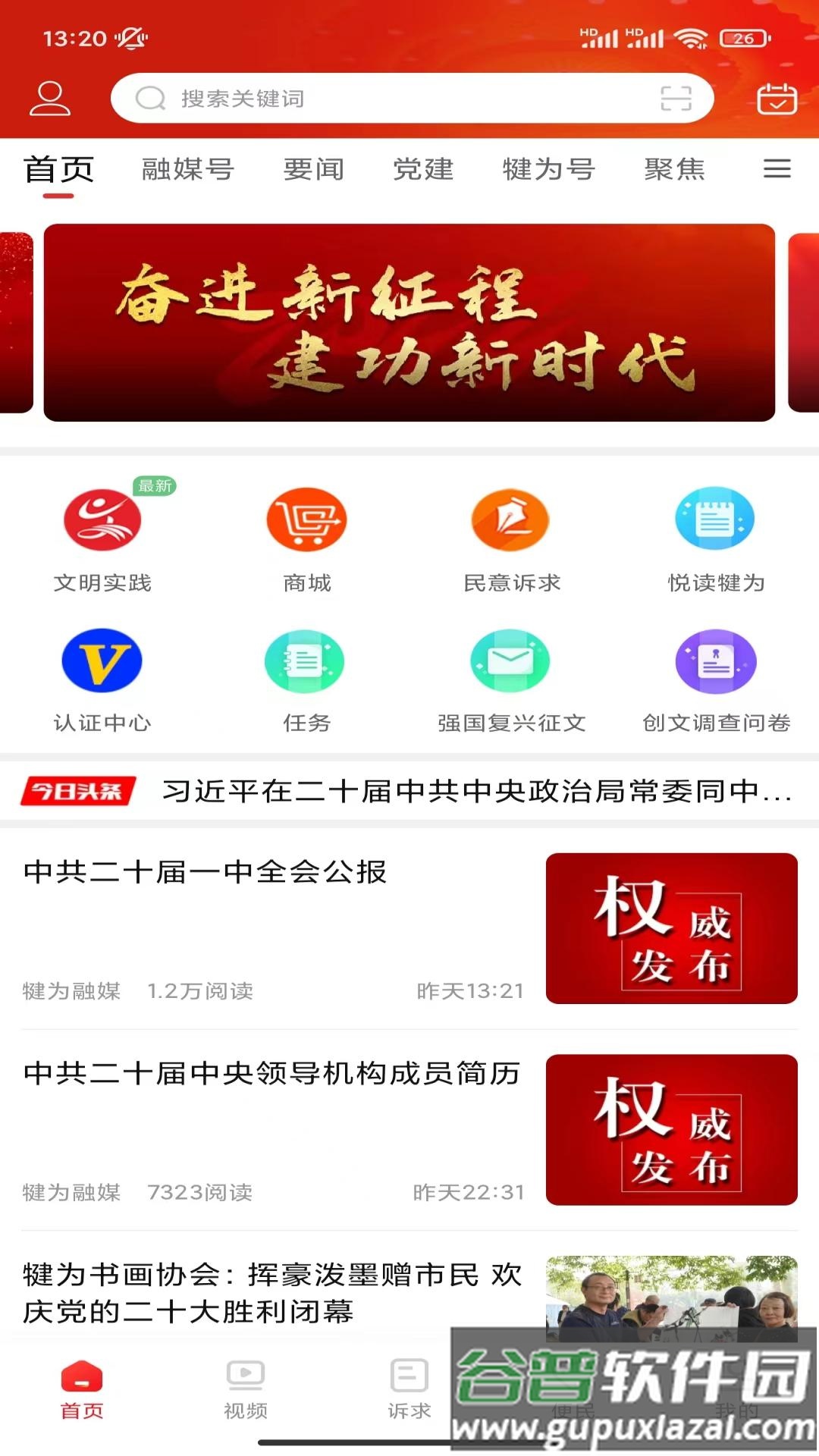Screen dimensions: 819x1456
Task: Open the QR scan icon
Action: (676, 99)
